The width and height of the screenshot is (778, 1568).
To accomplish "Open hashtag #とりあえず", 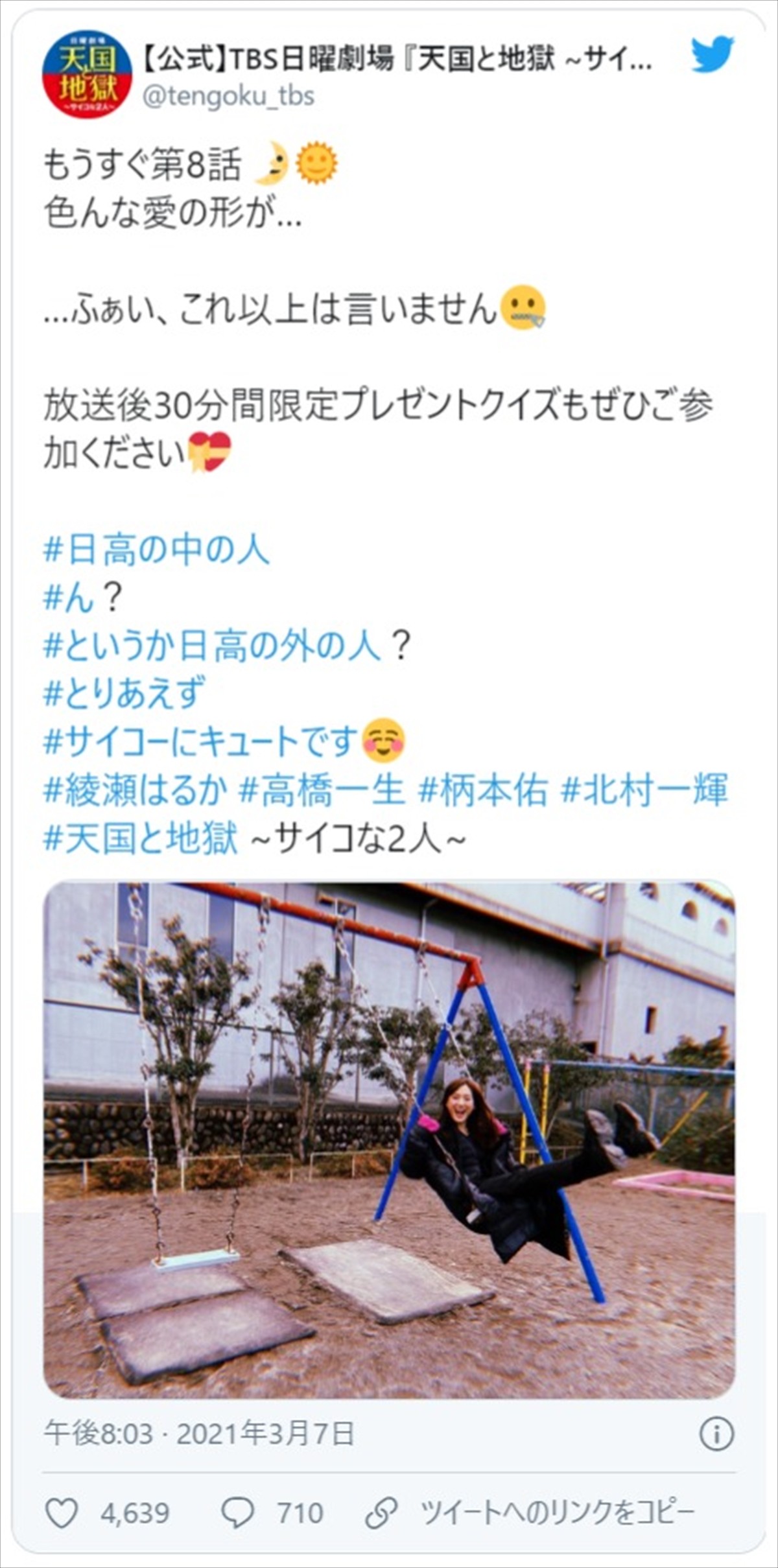I will click(124, 693).
